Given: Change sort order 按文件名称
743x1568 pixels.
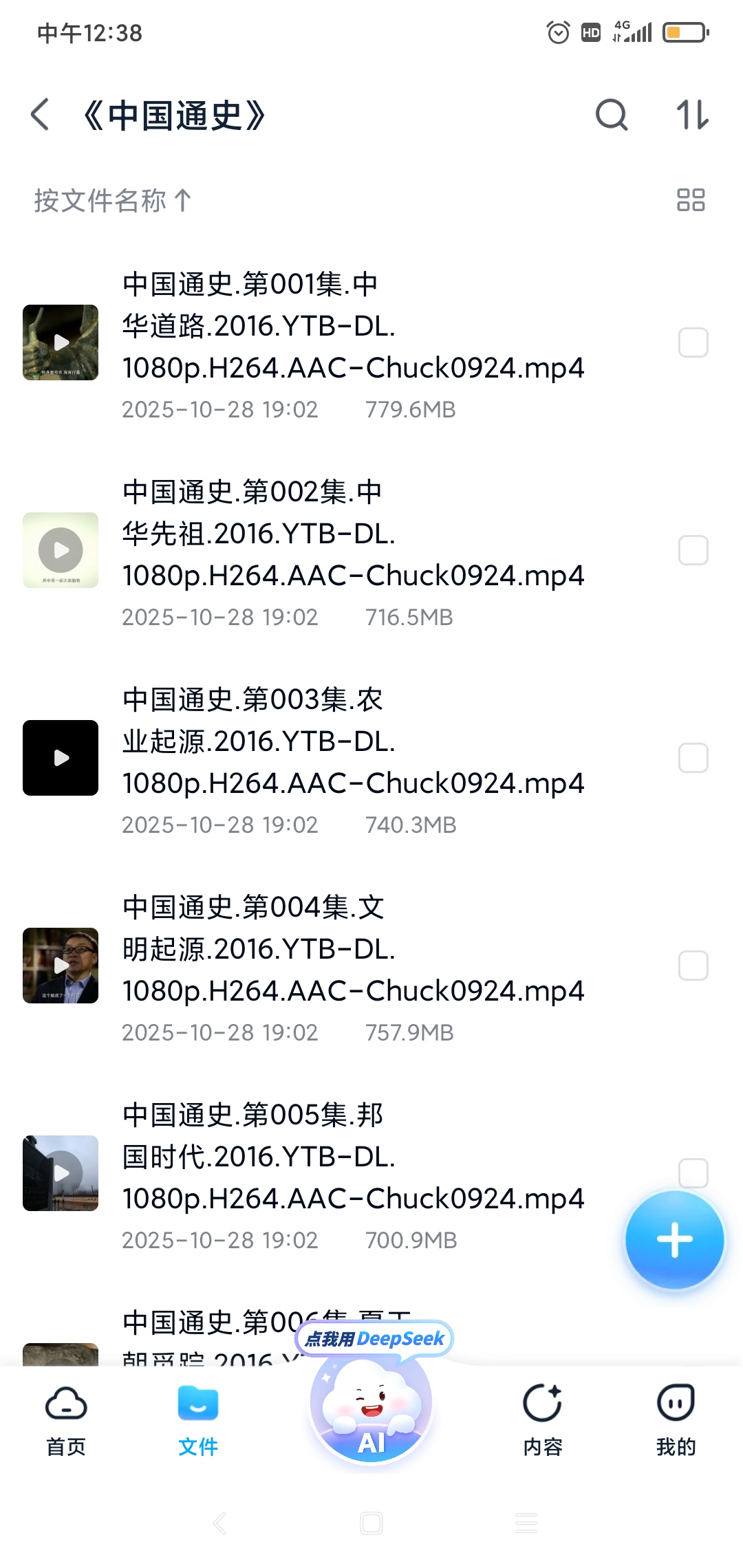Looking at the screenshot, I should (112, 201).
